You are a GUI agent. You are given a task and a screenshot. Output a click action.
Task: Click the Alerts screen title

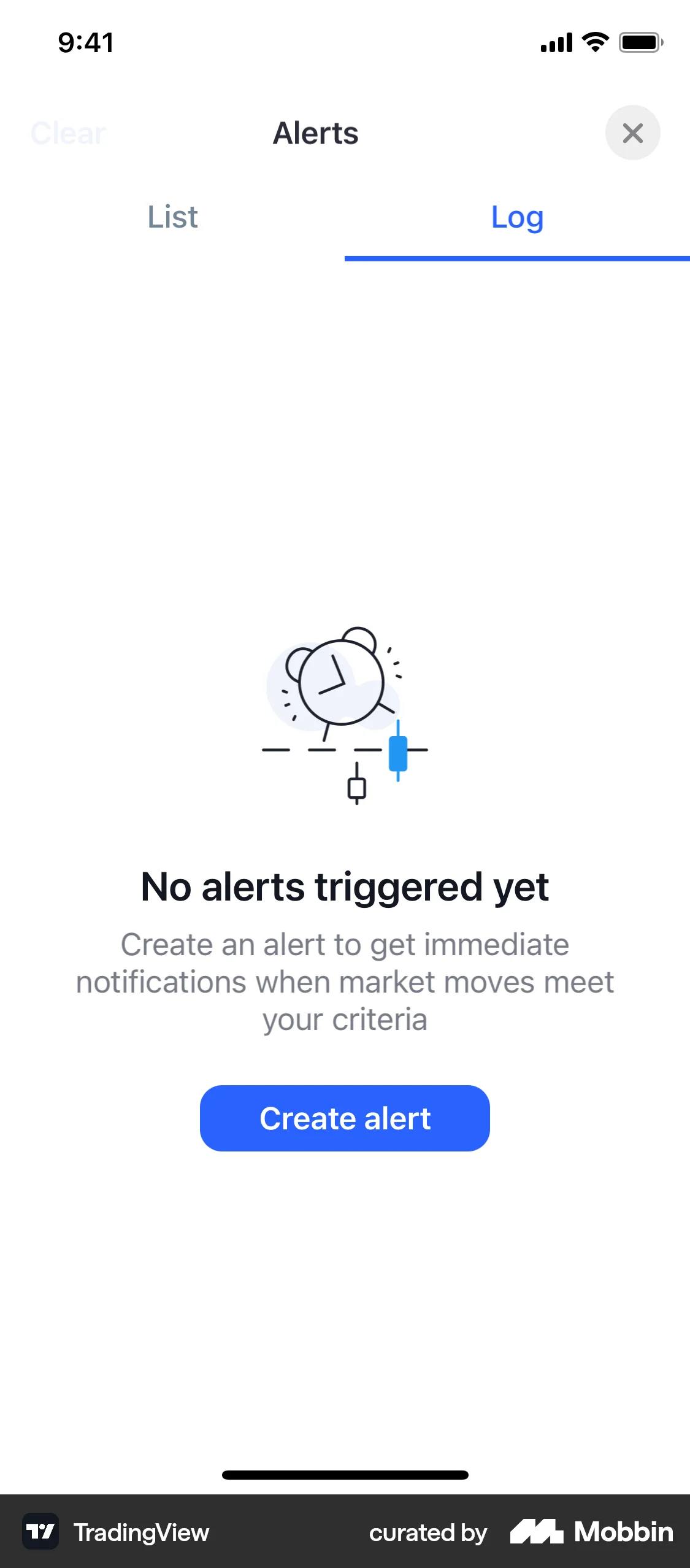click(315, 133)
